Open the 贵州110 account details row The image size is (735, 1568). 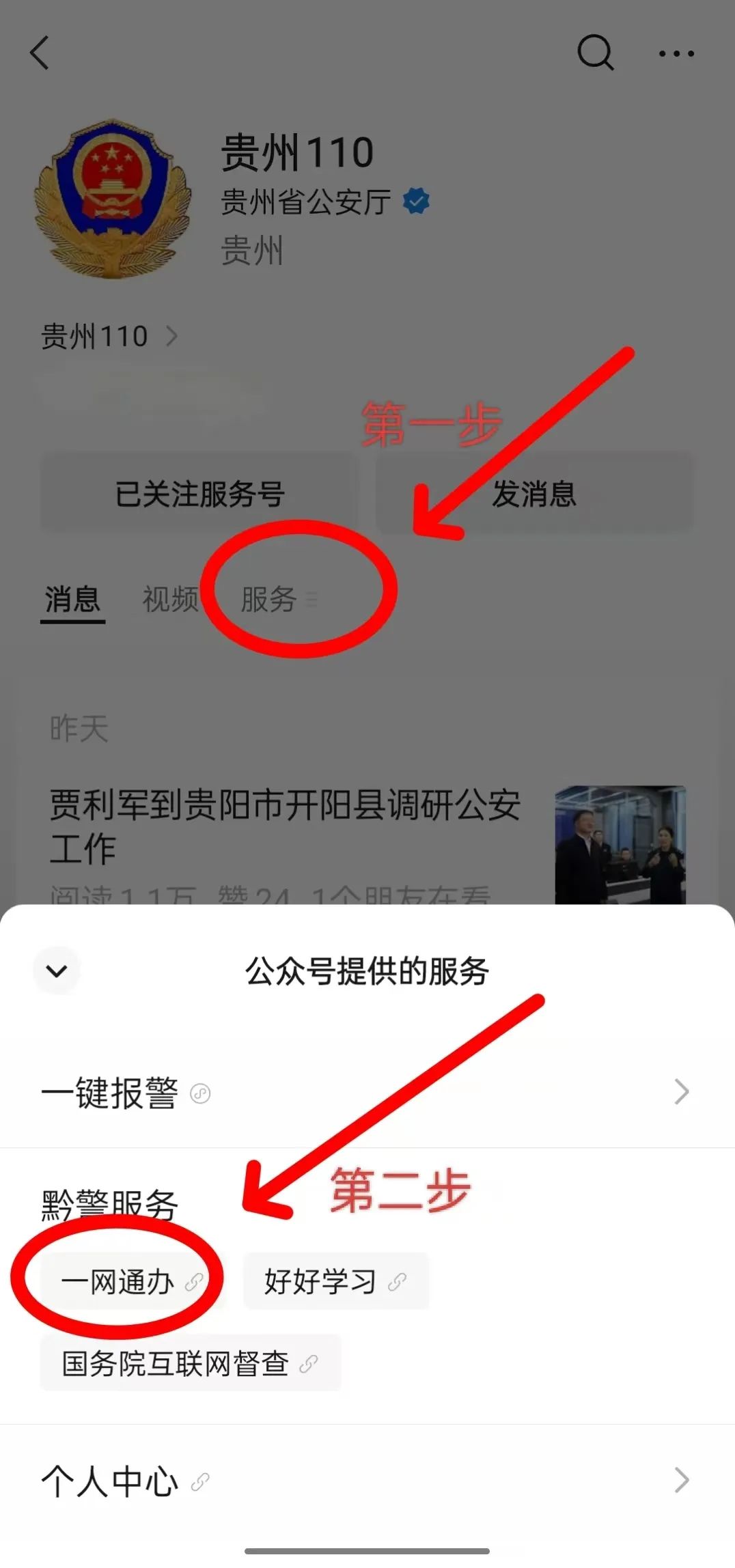109,337
